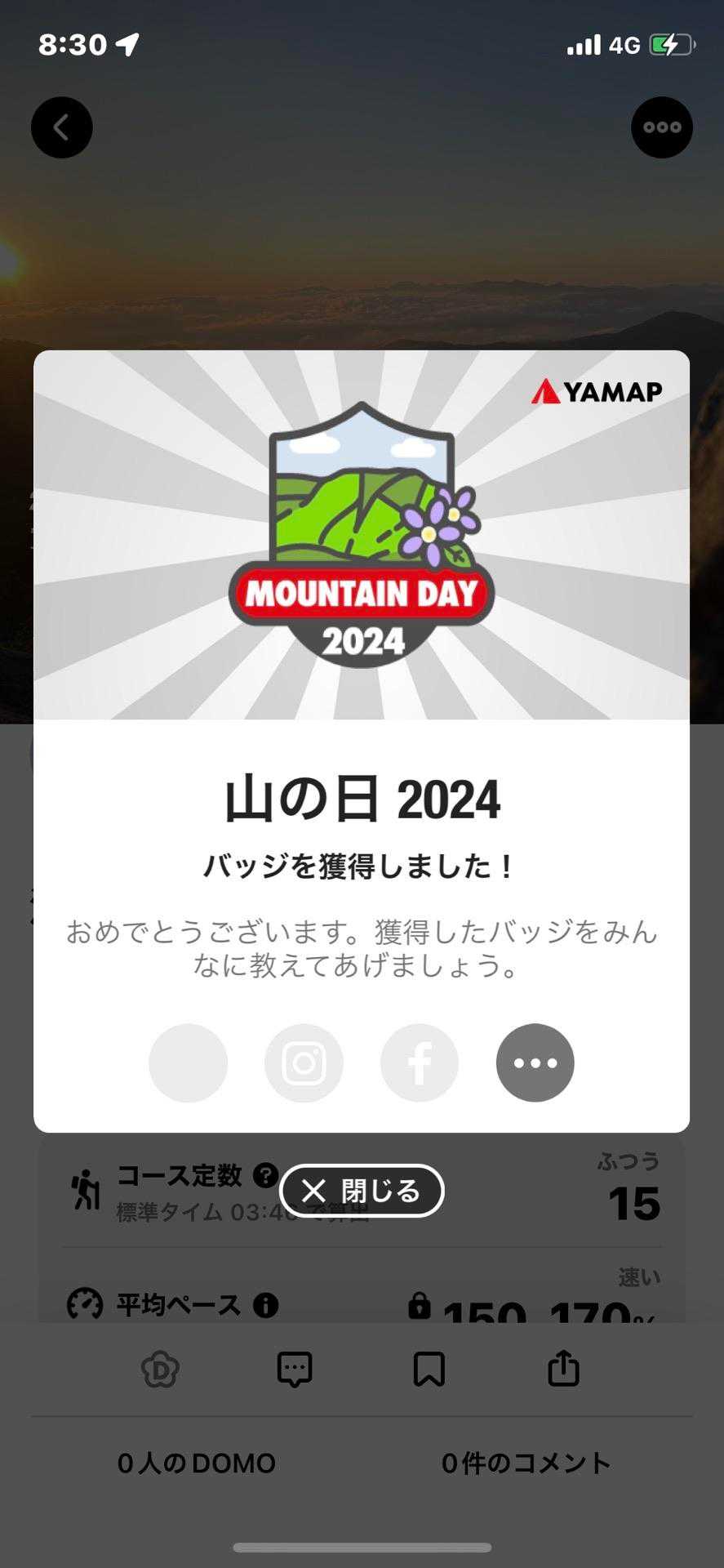Share the badge to Instagram

[x=304, y=1062]
